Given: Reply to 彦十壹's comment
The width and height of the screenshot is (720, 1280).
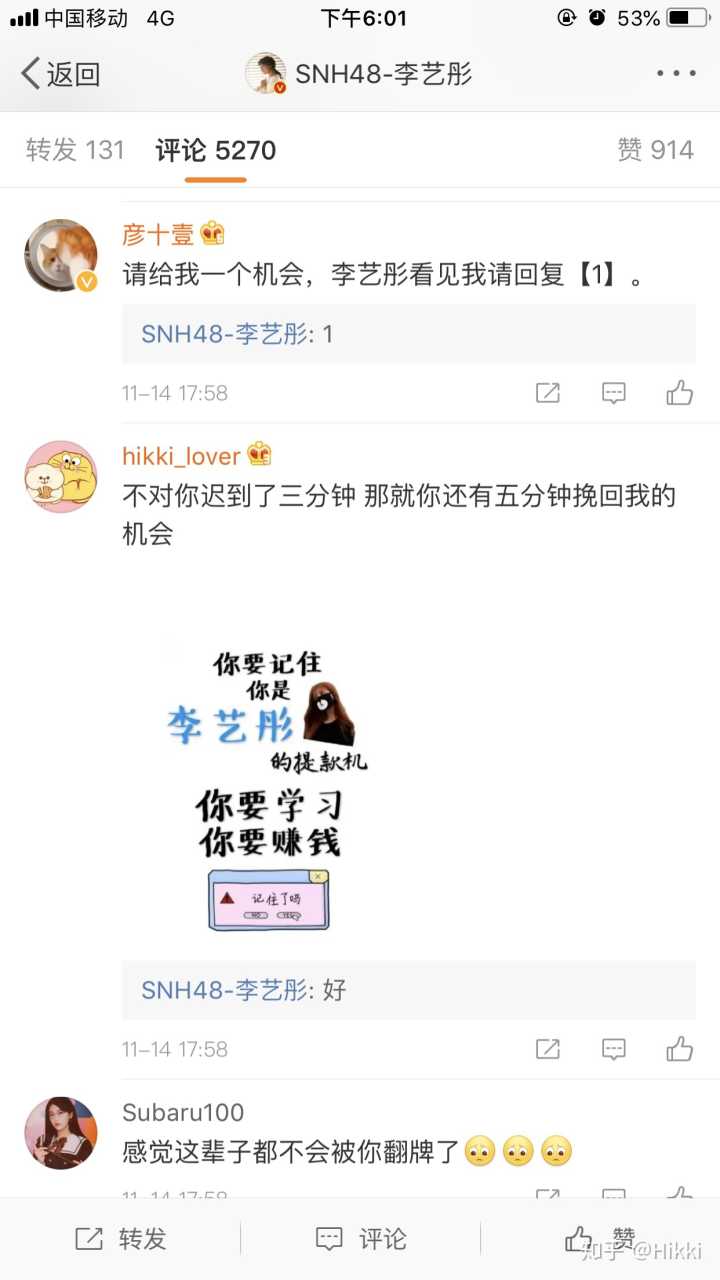Looking at the screenshot, I should (x=614, y=393).
